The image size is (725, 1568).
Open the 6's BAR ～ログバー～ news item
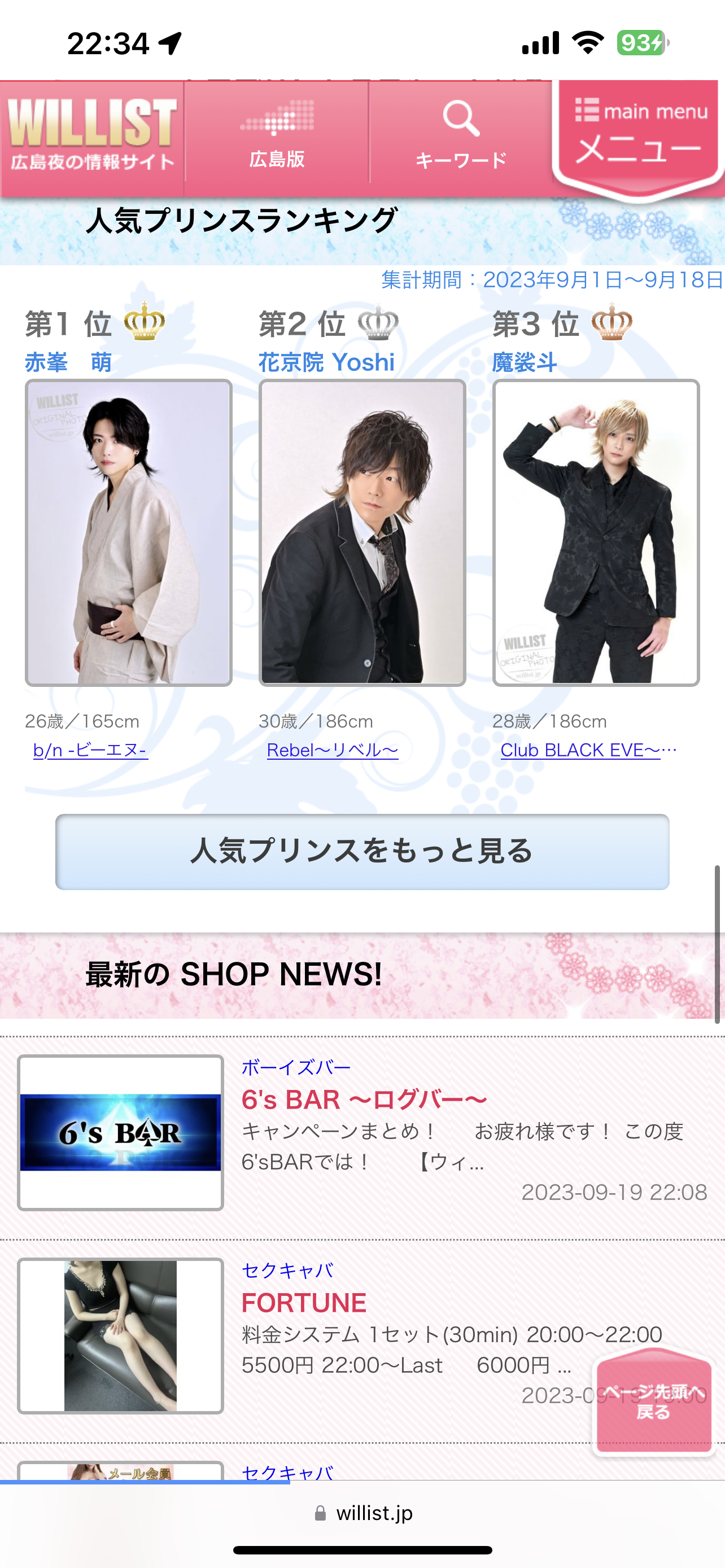tap(364, 1100)
